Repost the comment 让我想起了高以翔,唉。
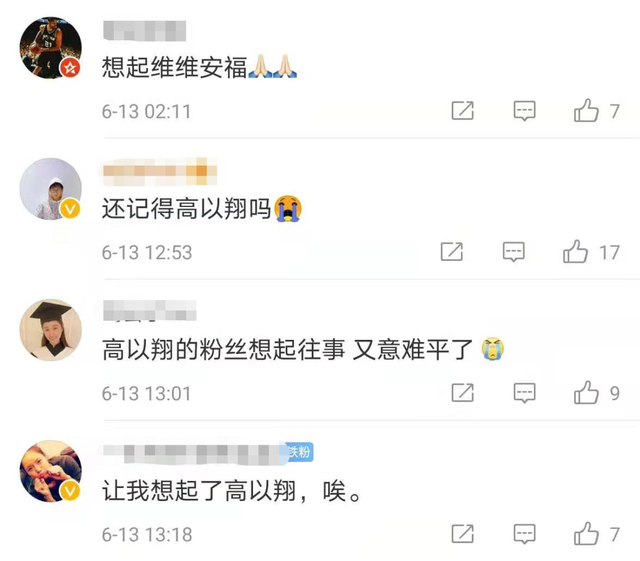Screen dimensions: 640x561 pyautogui.click(x=462, y=534)
